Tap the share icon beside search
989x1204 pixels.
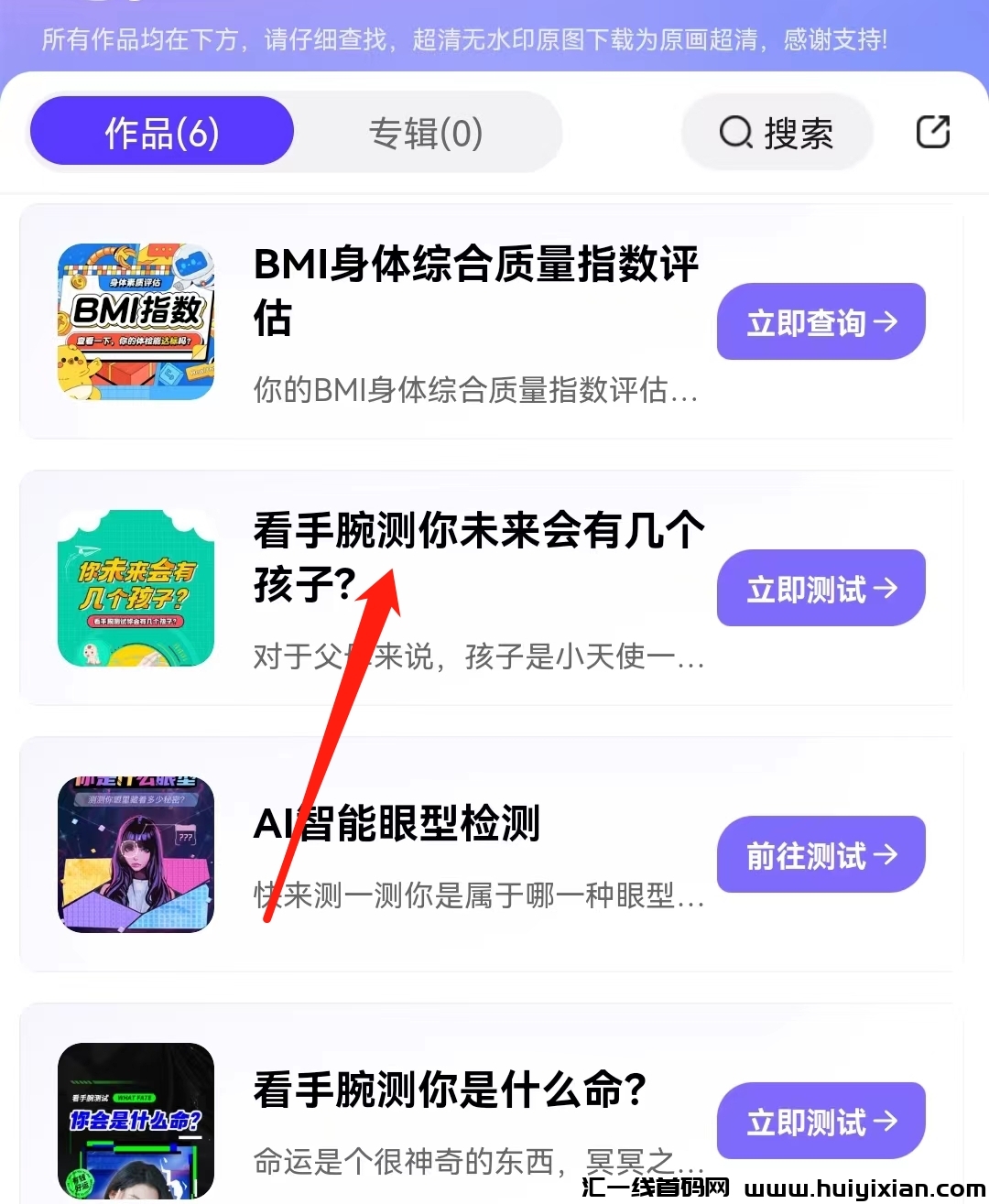(x=932, y=132)
